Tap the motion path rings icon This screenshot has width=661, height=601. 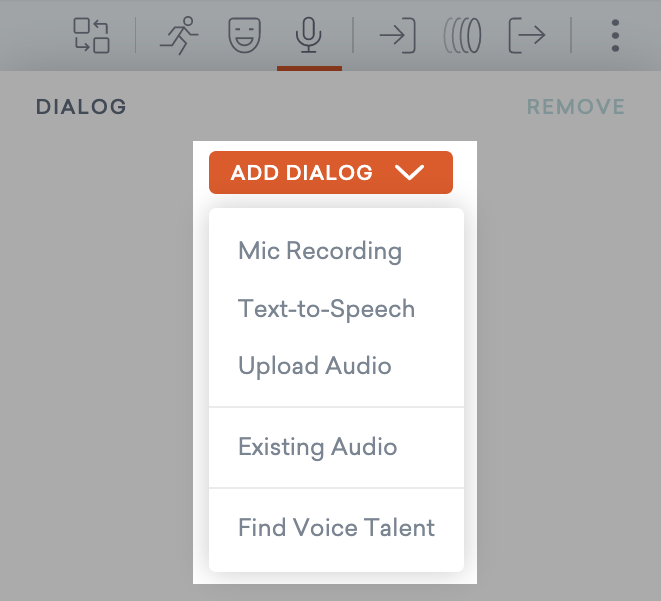point(462,36)
